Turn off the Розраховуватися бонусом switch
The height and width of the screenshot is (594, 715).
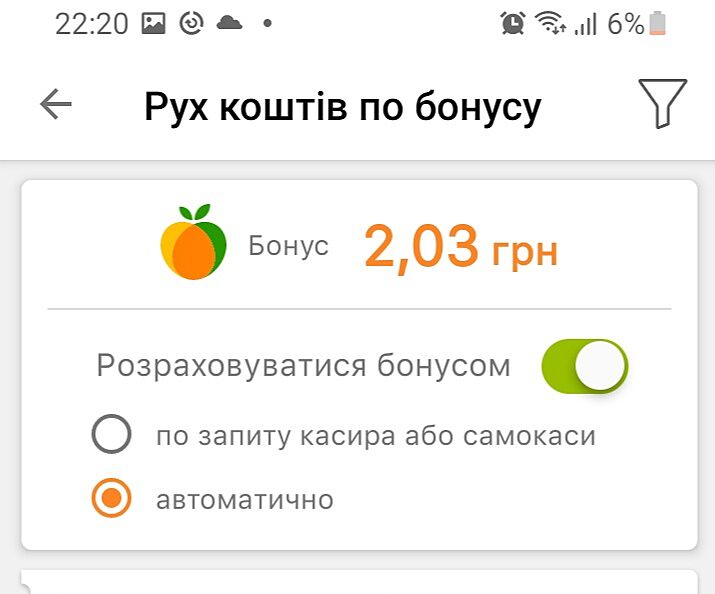coord(584,366)
